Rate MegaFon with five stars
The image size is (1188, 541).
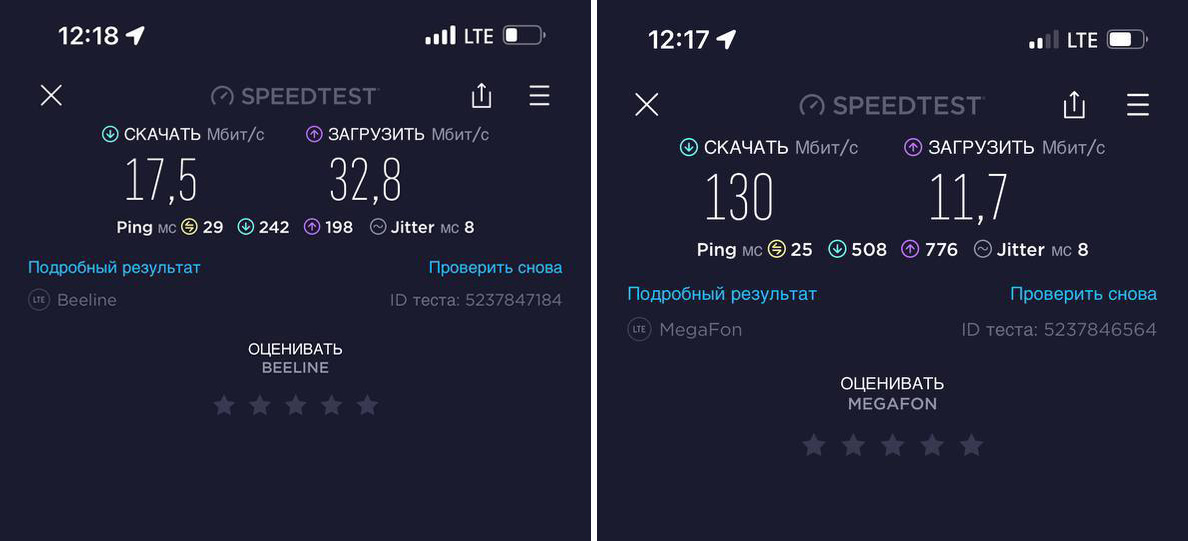(x=971, y=445)
